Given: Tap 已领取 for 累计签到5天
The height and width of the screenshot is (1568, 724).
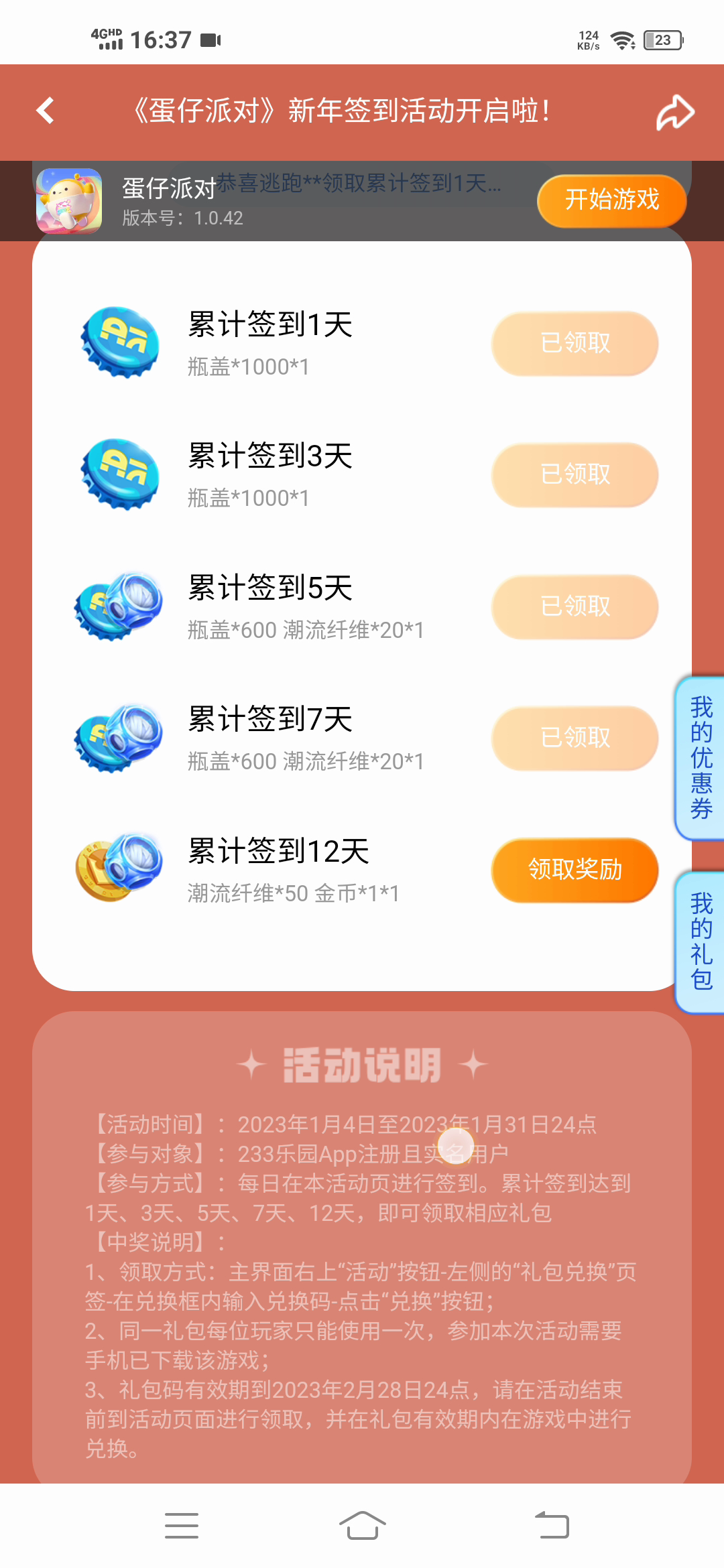Looking at the screenshot, I should (x=575, y=606).
